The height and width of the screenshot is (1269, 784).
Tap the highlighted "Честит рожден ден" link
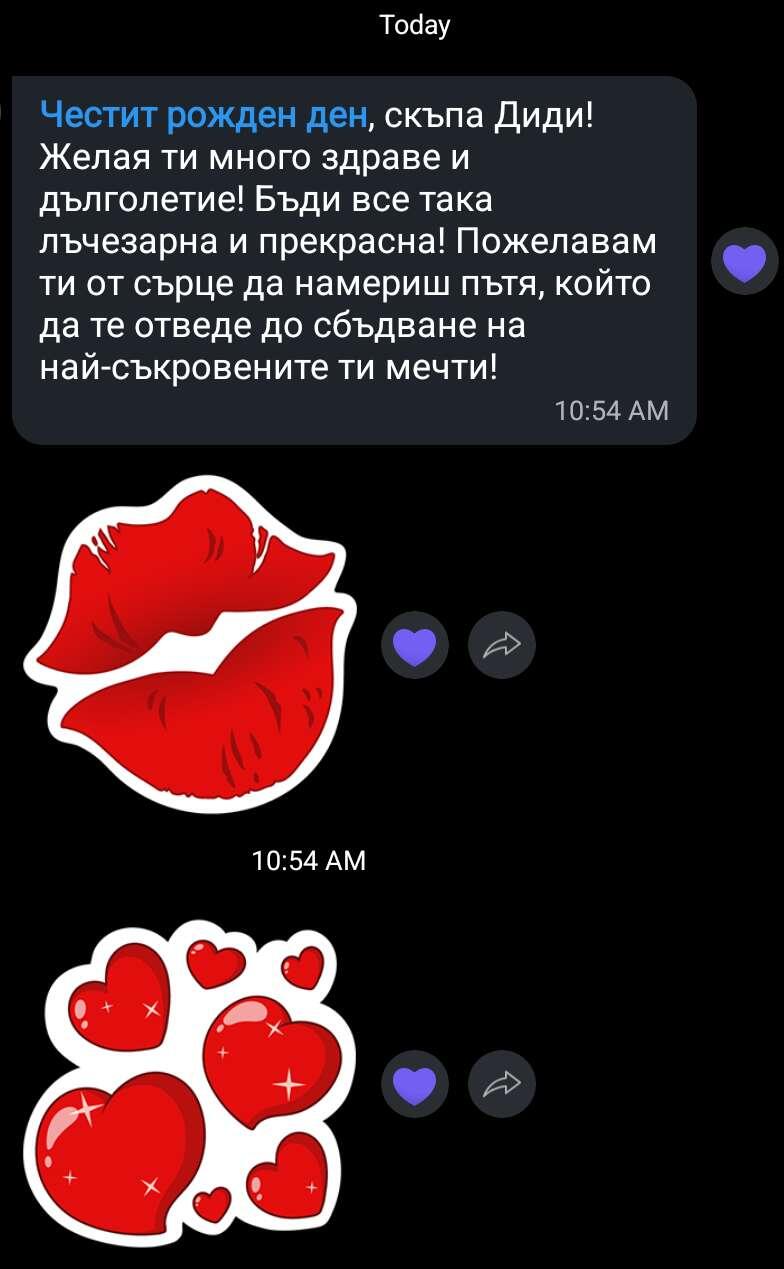coord(204,116)
